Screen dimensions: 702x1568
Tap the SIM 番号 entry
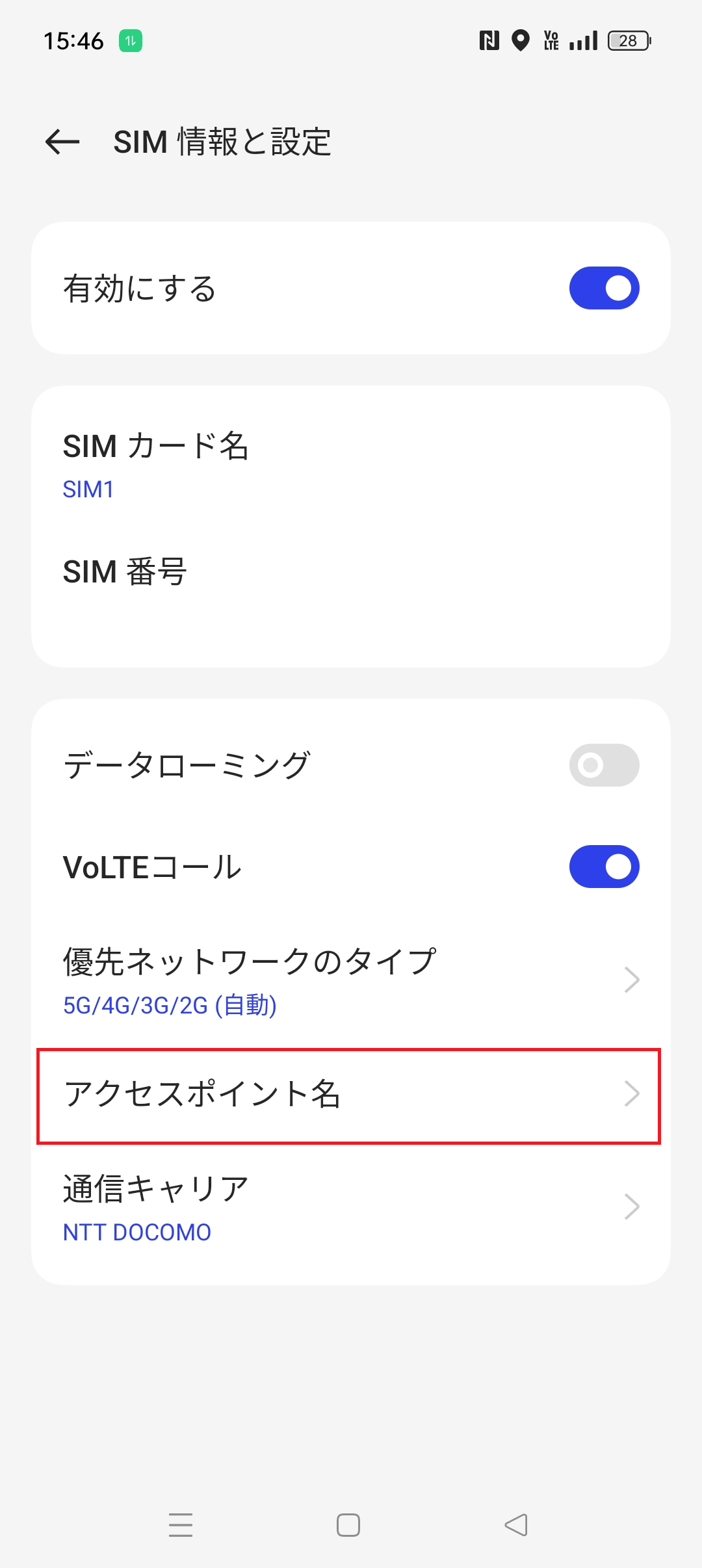coord(260,572)
